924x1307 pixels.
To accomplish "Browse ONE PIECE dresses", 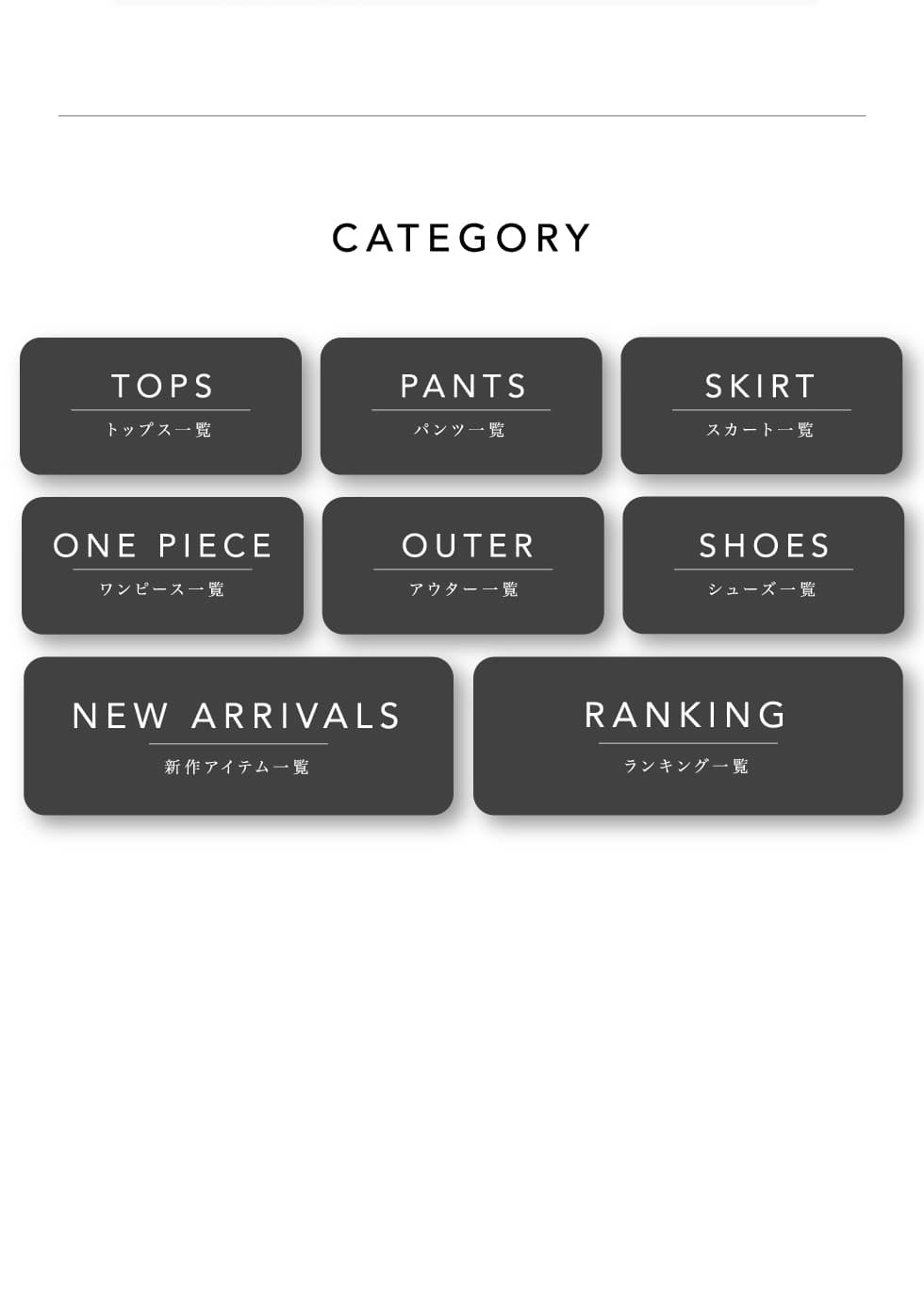I will [162, 565].
